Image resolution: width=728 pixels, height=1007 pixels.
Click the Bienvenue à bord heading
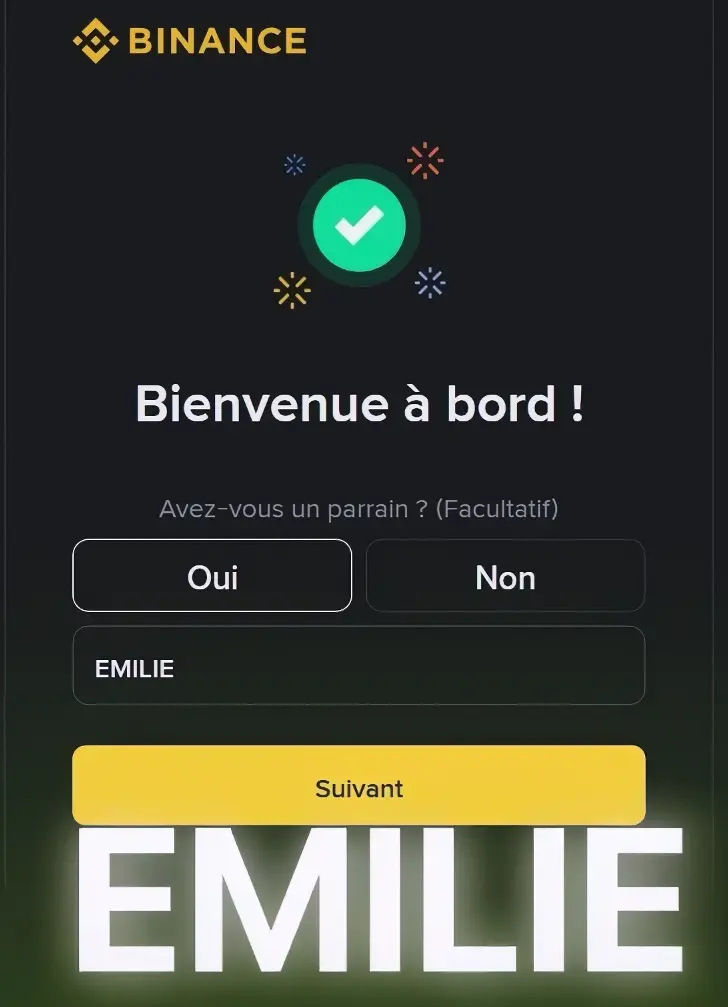[x=363, y=404]
